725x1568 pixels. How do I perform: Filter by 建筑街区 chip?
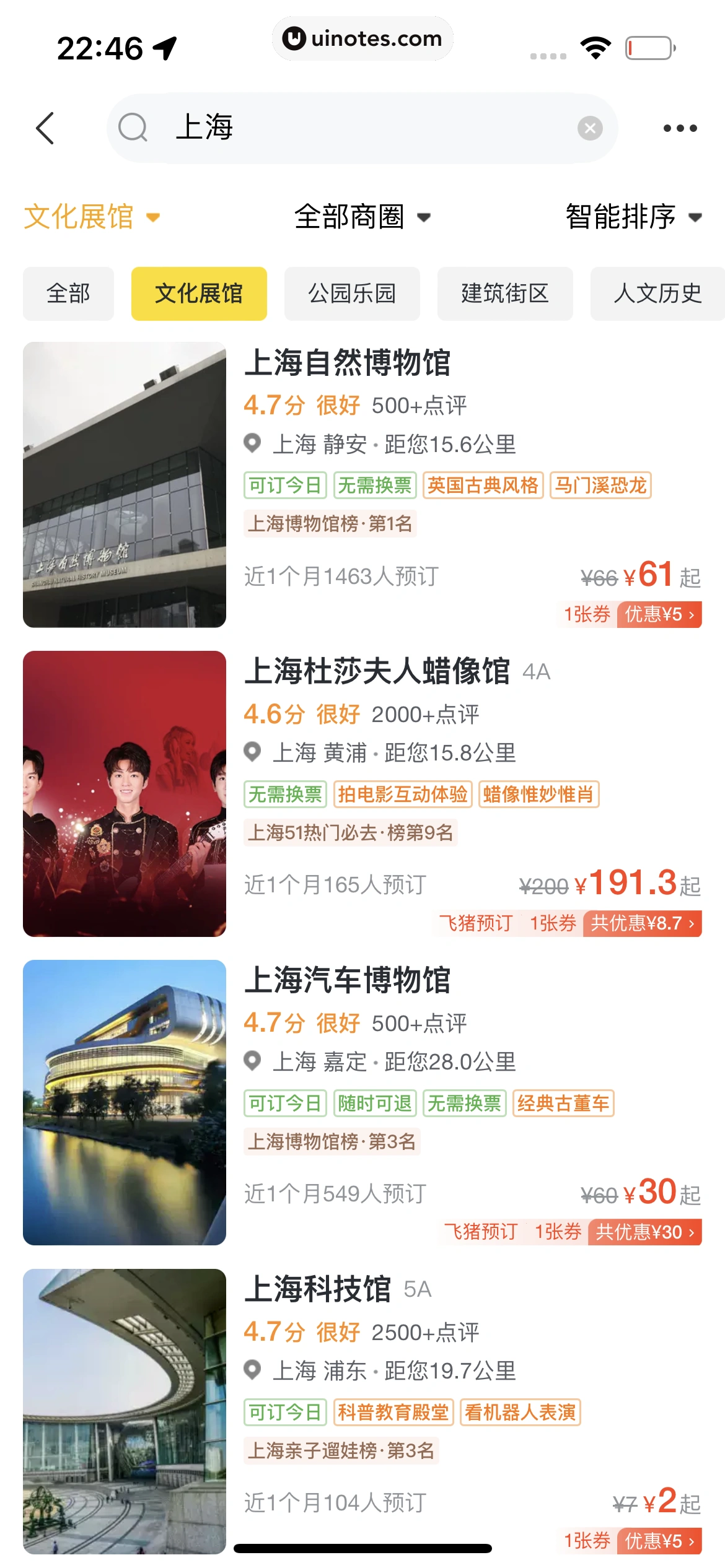505,294
